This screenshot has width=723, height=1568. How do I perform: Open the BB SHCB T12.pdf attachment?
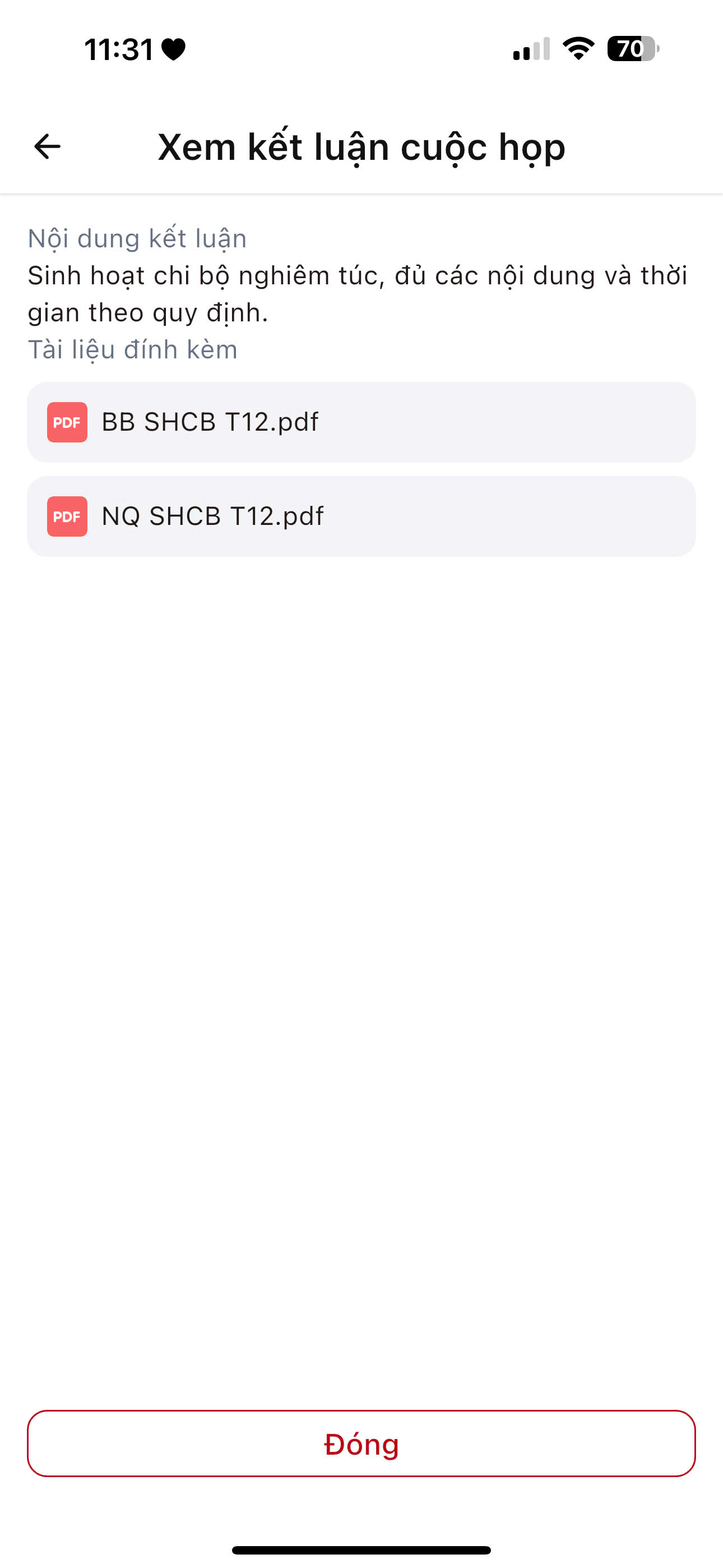coord(361,422)
